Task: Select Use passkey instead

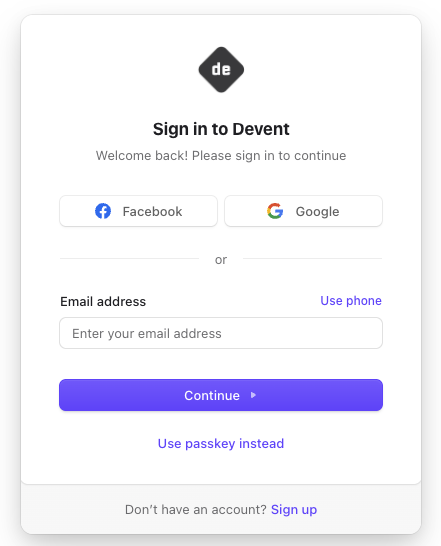Action: (x=221, y=443)
